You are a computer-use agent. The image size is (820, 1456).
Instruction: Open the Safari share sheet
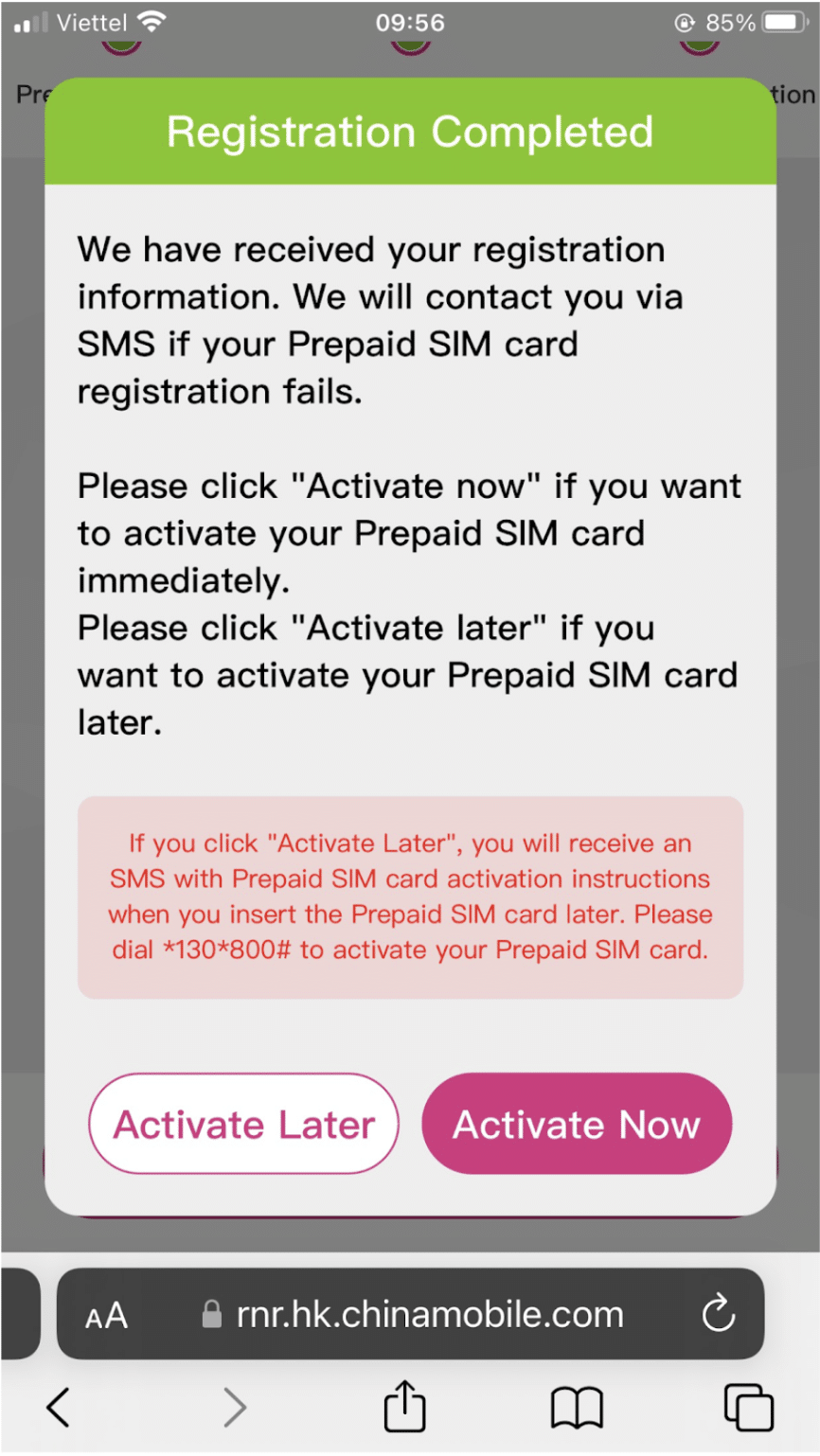pyautogui.click(x=404, y=1405)
